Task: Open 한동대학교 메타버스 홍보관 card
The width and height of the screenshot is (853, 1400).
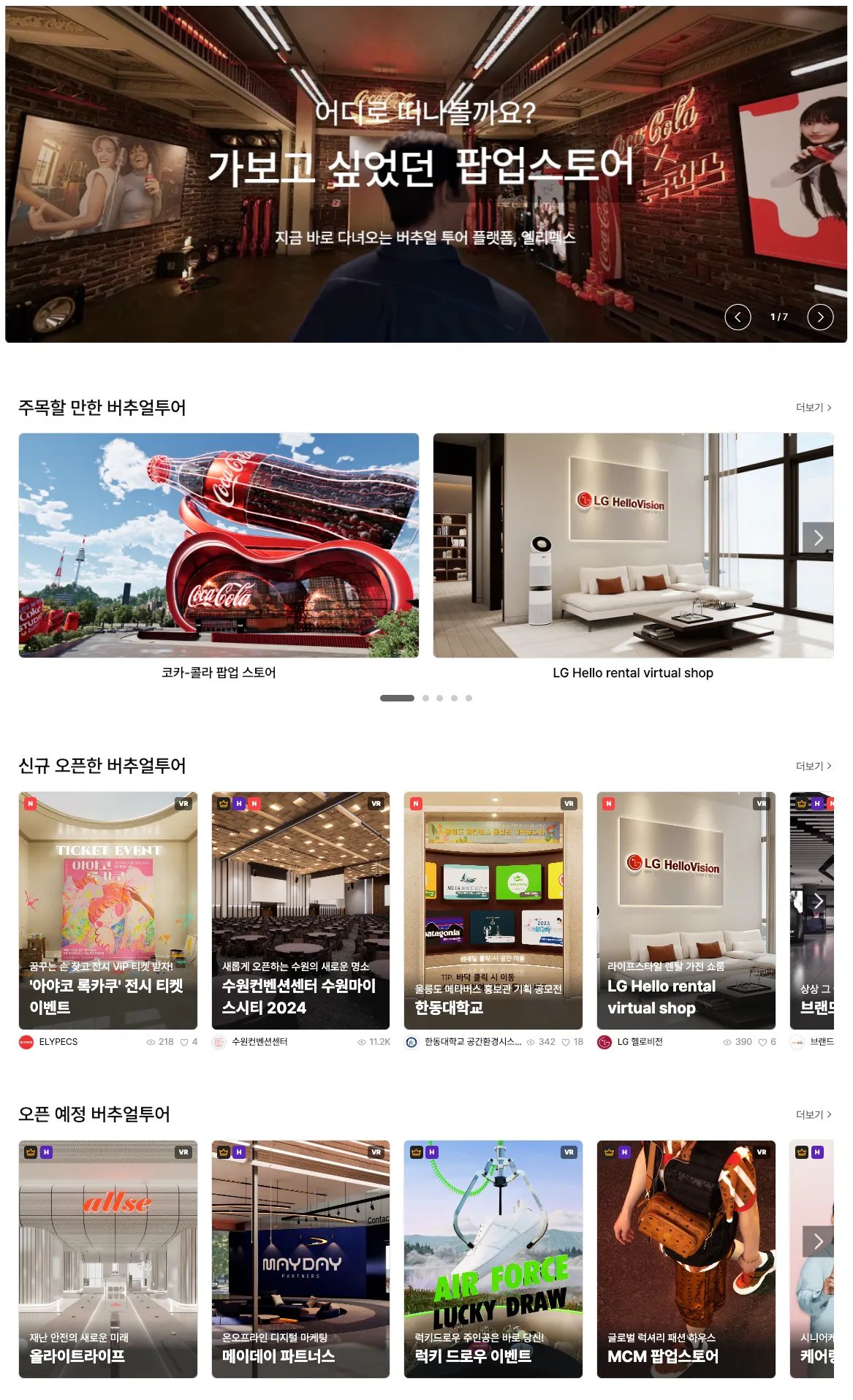Action: click(x=493, y=910)
